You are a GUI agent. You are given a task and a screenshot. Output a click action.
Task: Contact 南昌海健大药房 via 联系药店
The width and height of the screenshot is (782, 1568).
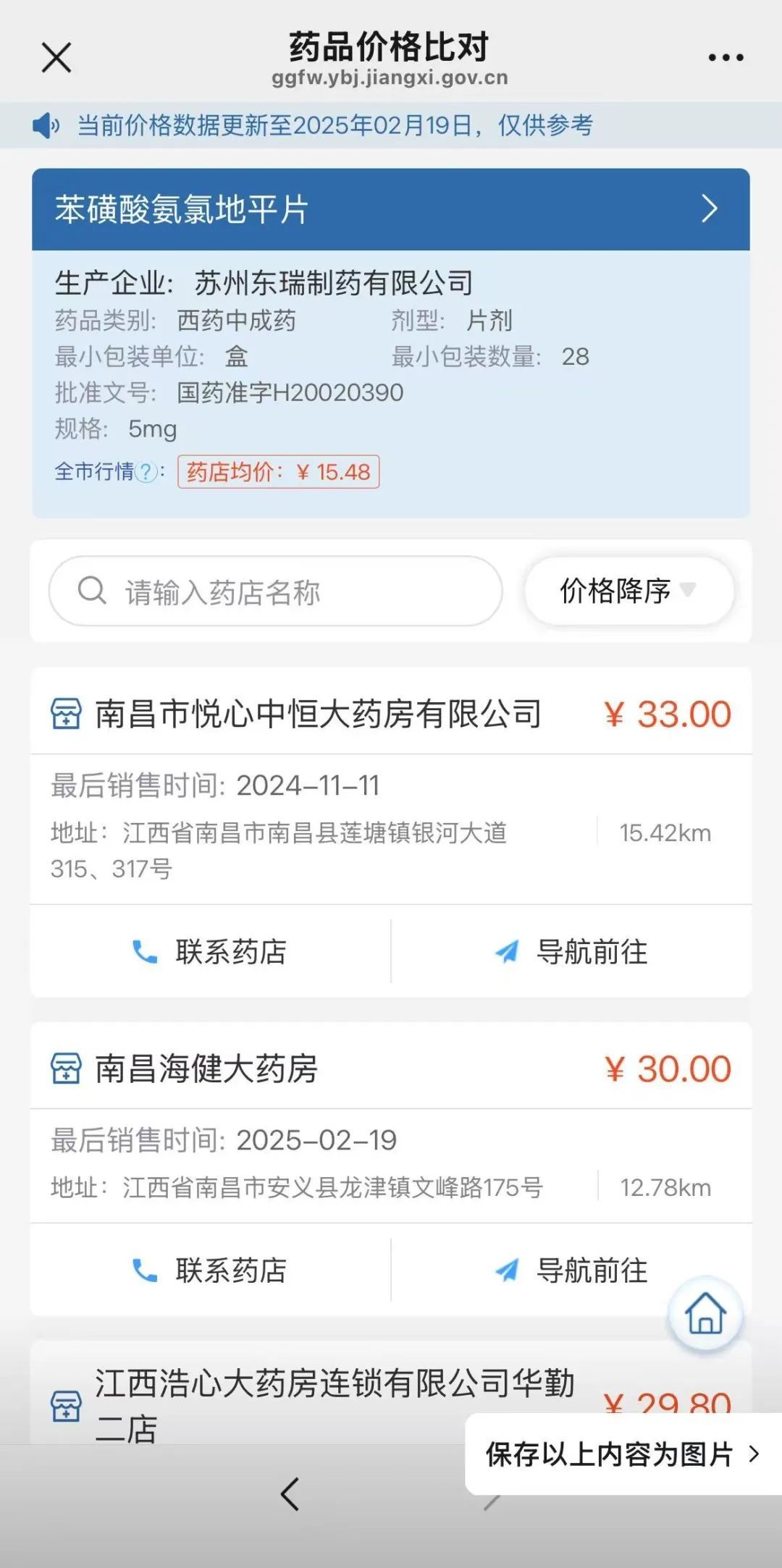tap(210, 1270)
